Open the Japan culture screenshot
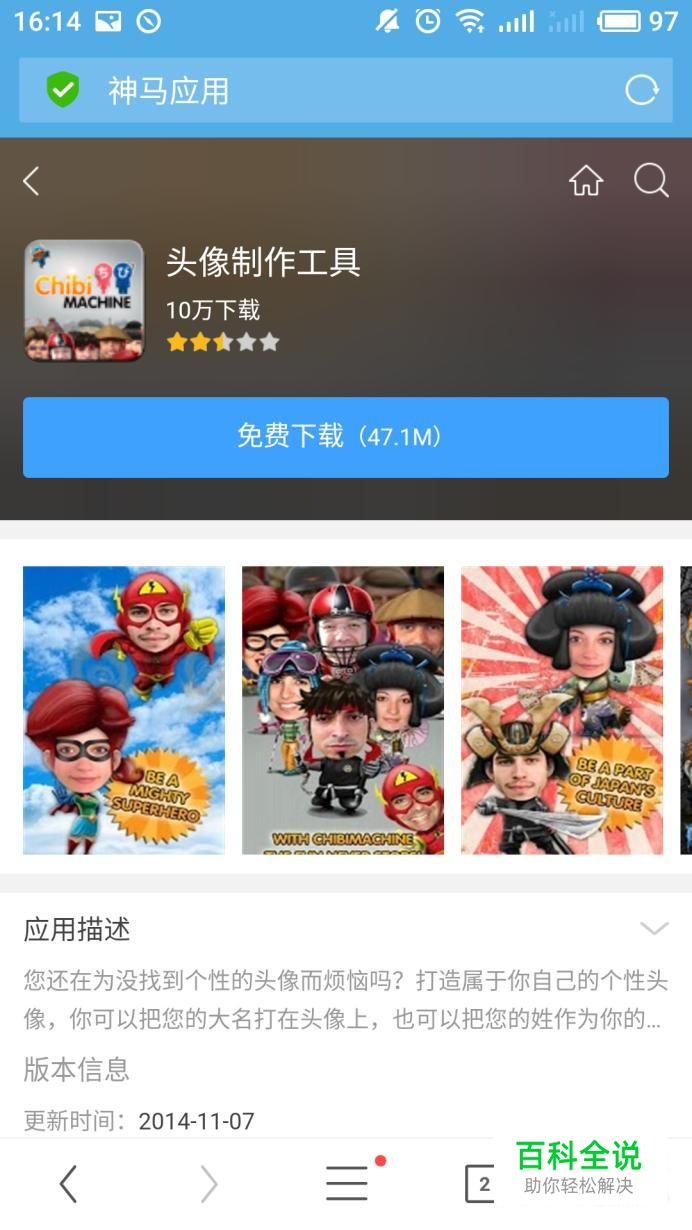The width and height of the screenshot is (692, 1230). coord(562,710)
